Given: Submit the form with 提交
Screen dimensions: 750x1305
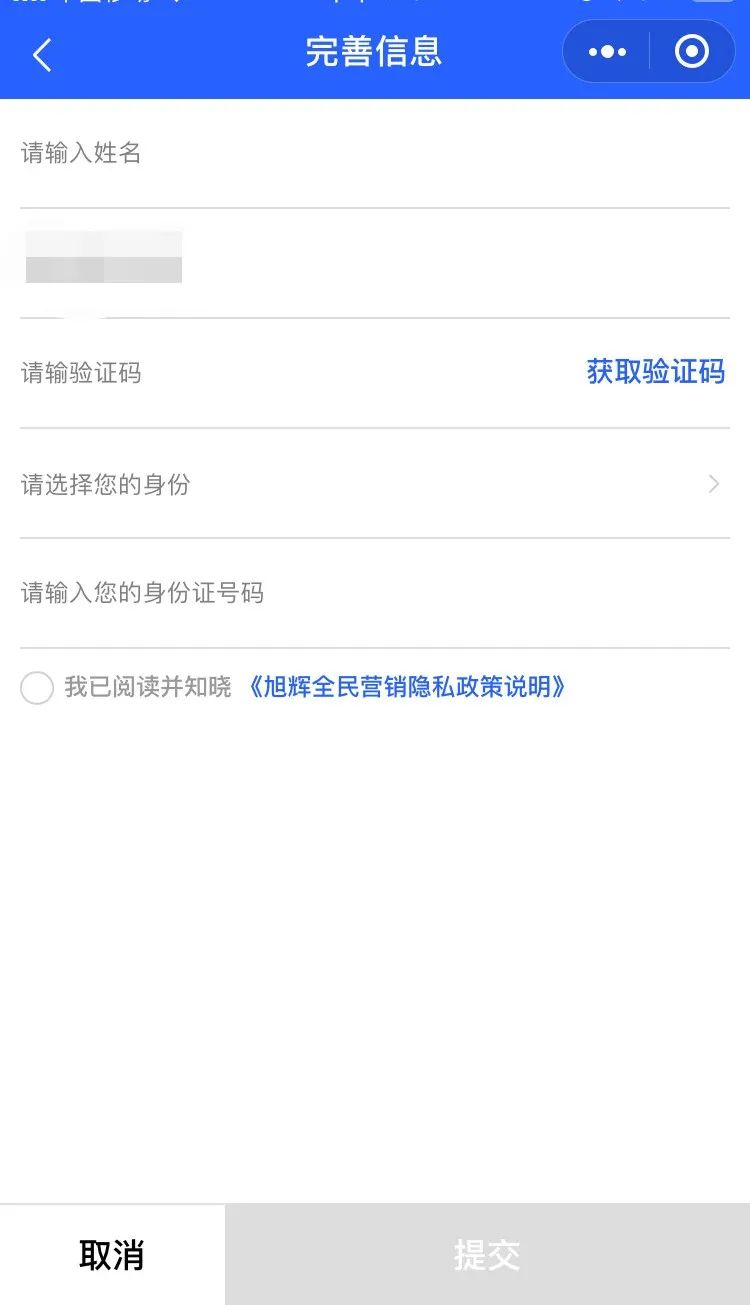Looking at the screenshot, I should tap(487, 1255).
